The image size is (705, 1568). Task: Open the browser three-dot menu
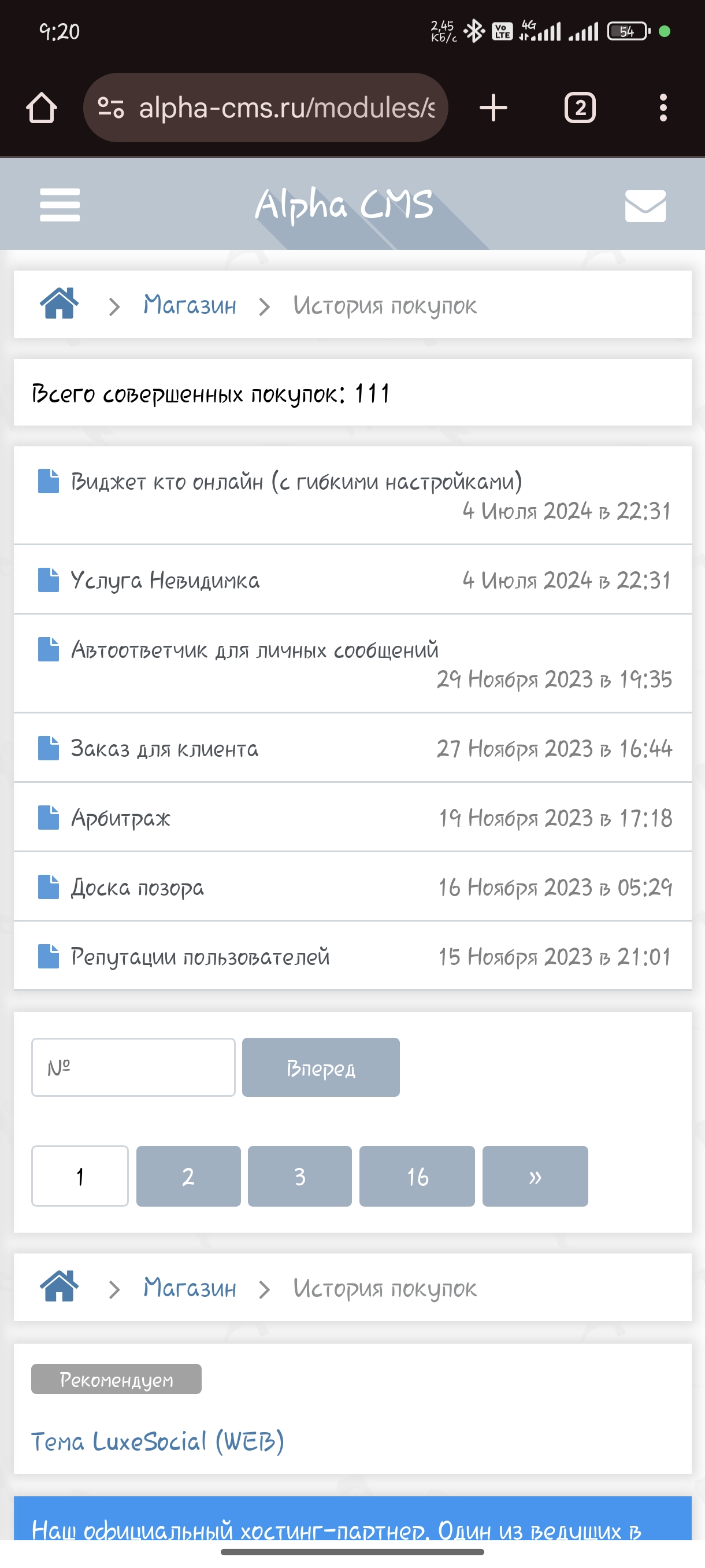tap(663, 108)
